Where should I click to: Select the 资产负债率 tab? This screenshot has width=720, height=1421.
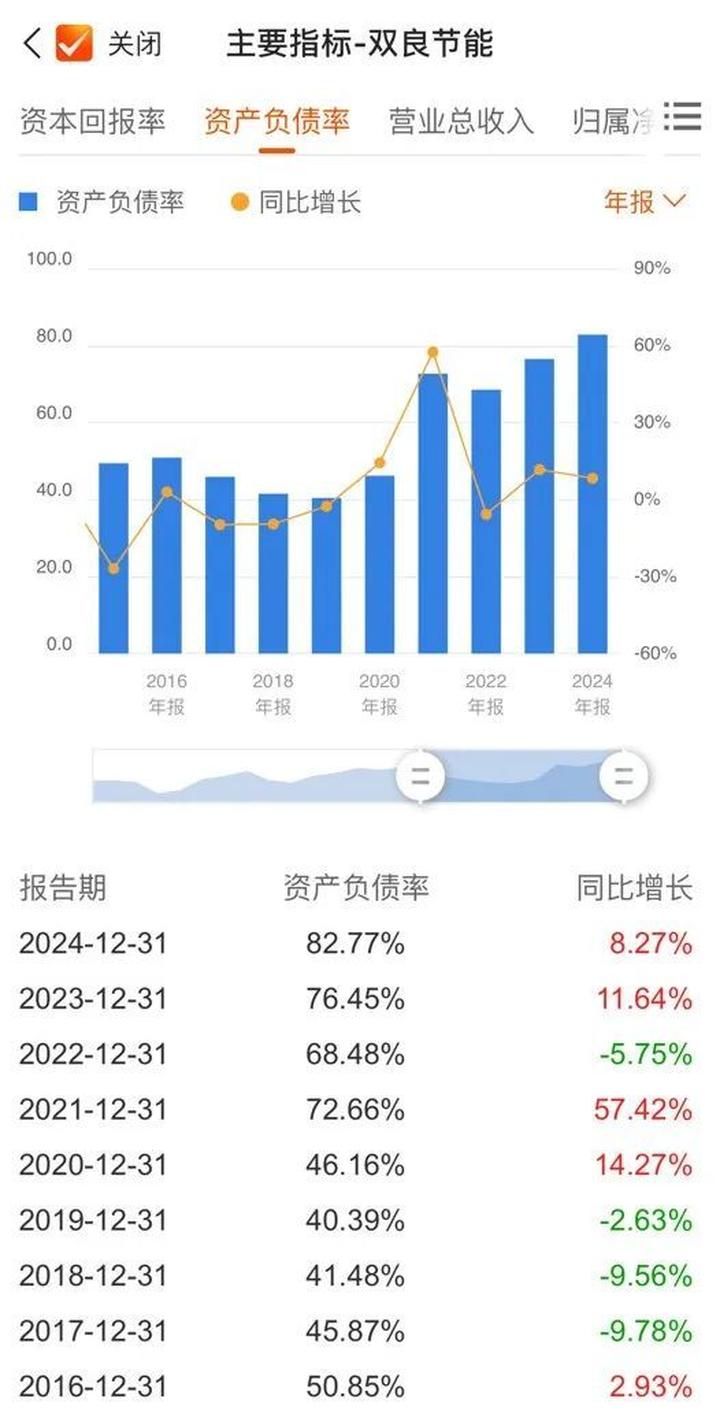pos(277,122)
